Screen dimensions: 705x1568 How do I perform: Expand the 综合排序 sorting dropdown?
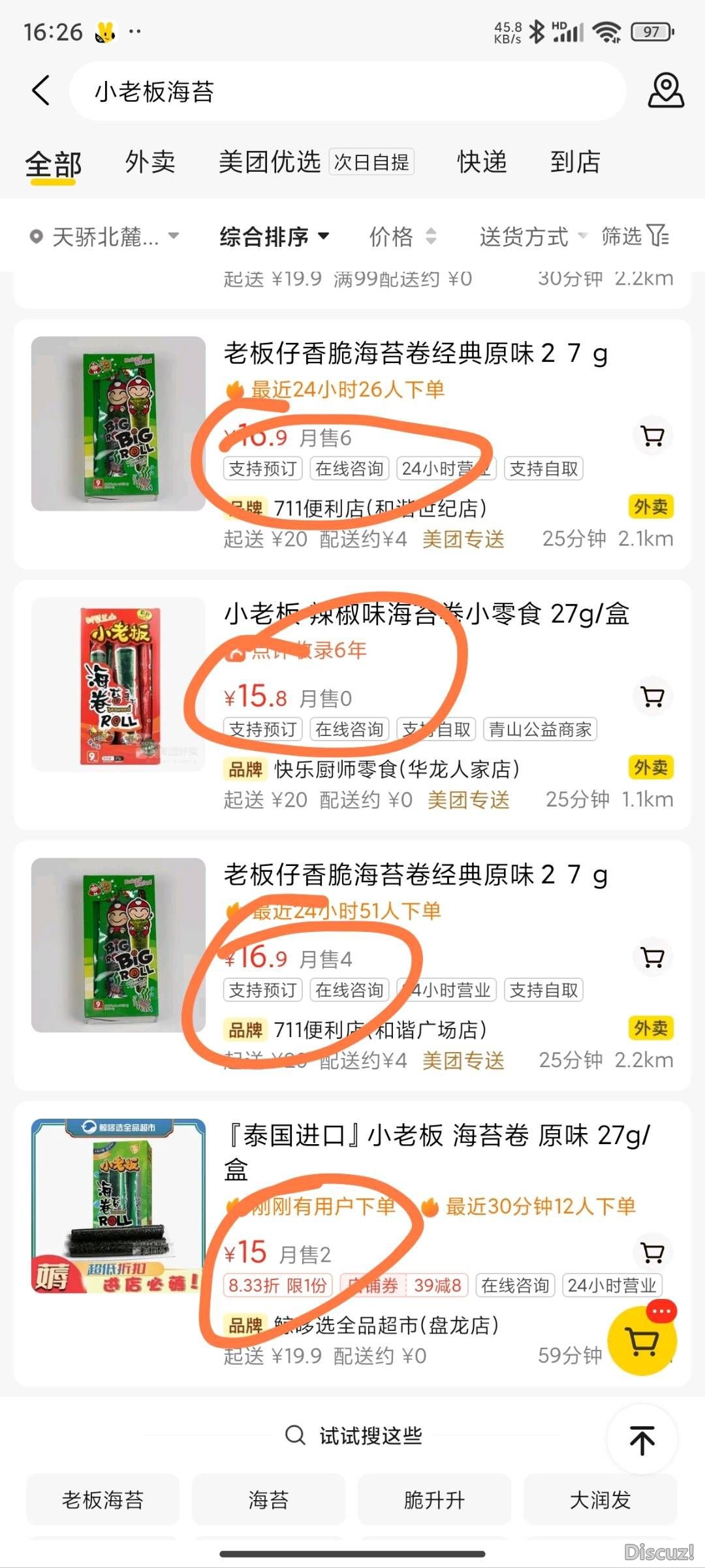pyautogui.click(x=274, y=236)
